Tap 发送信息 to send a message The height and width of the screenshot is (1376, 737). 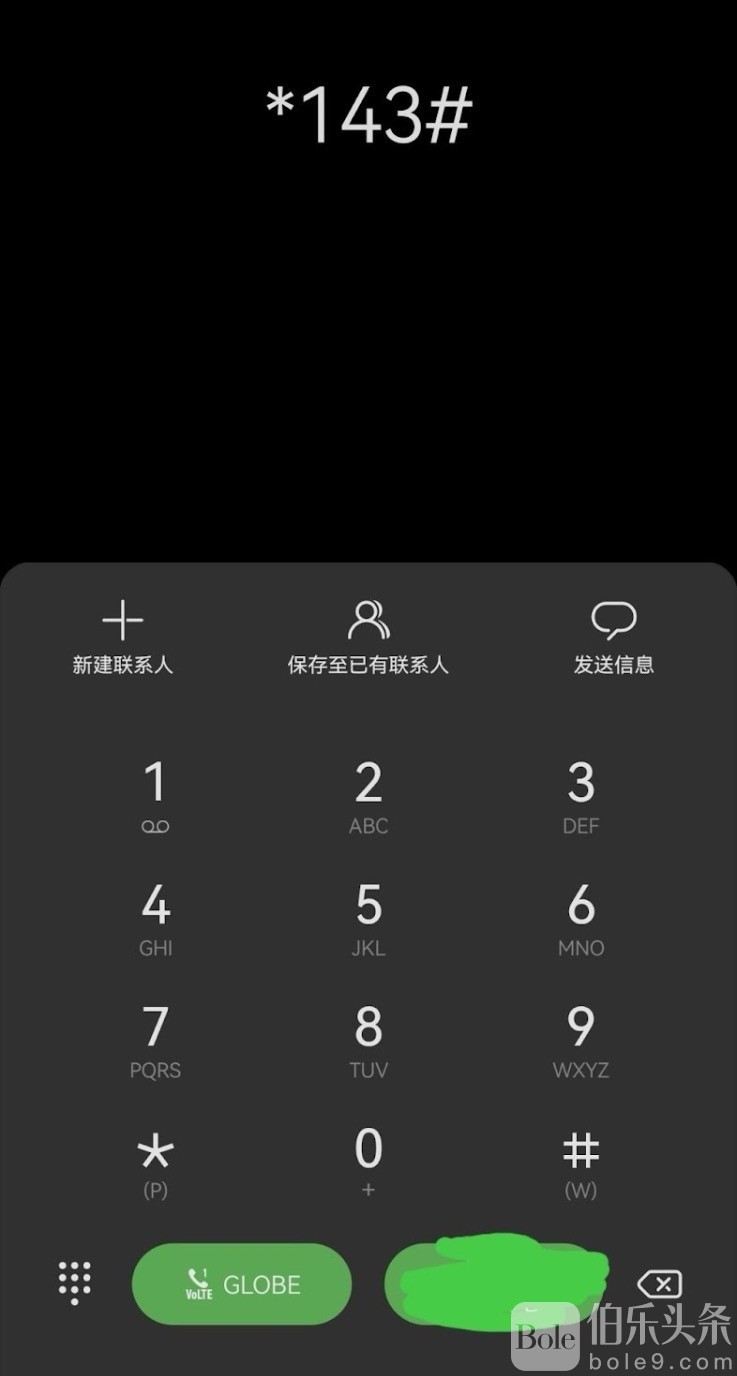point(613,637)
